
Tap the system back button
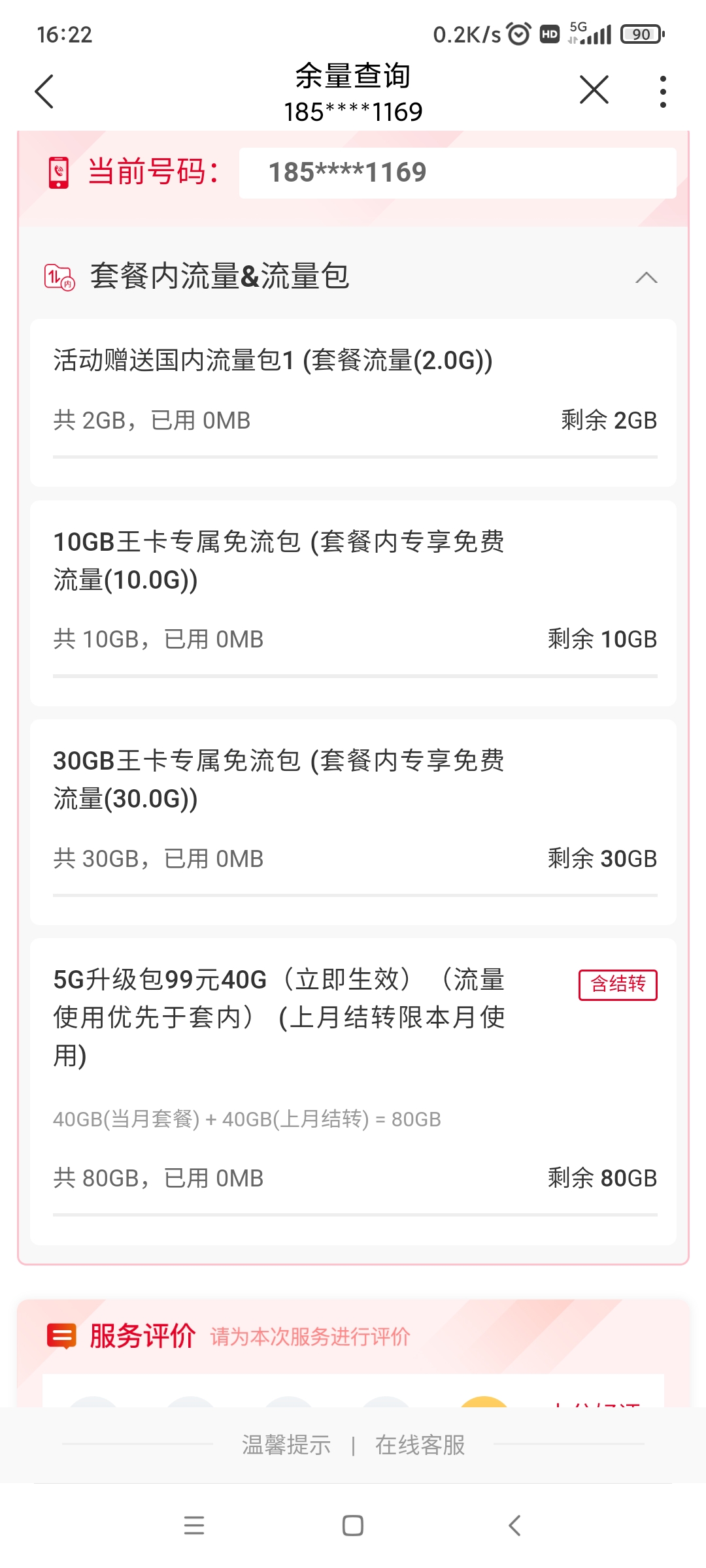tap(514, 1526)
